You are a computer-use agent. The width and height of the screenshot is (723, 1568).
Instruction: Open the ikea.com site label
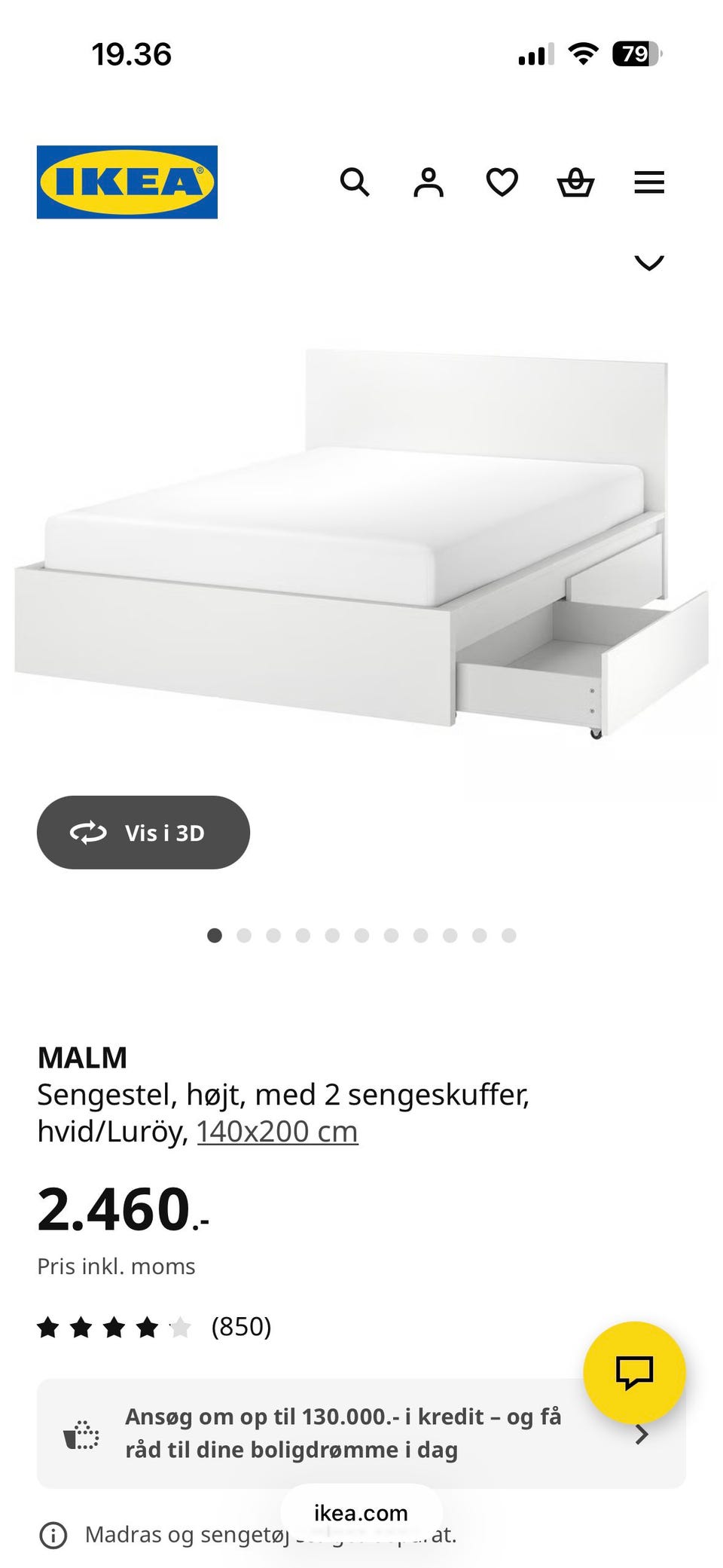click(361, 1514)
